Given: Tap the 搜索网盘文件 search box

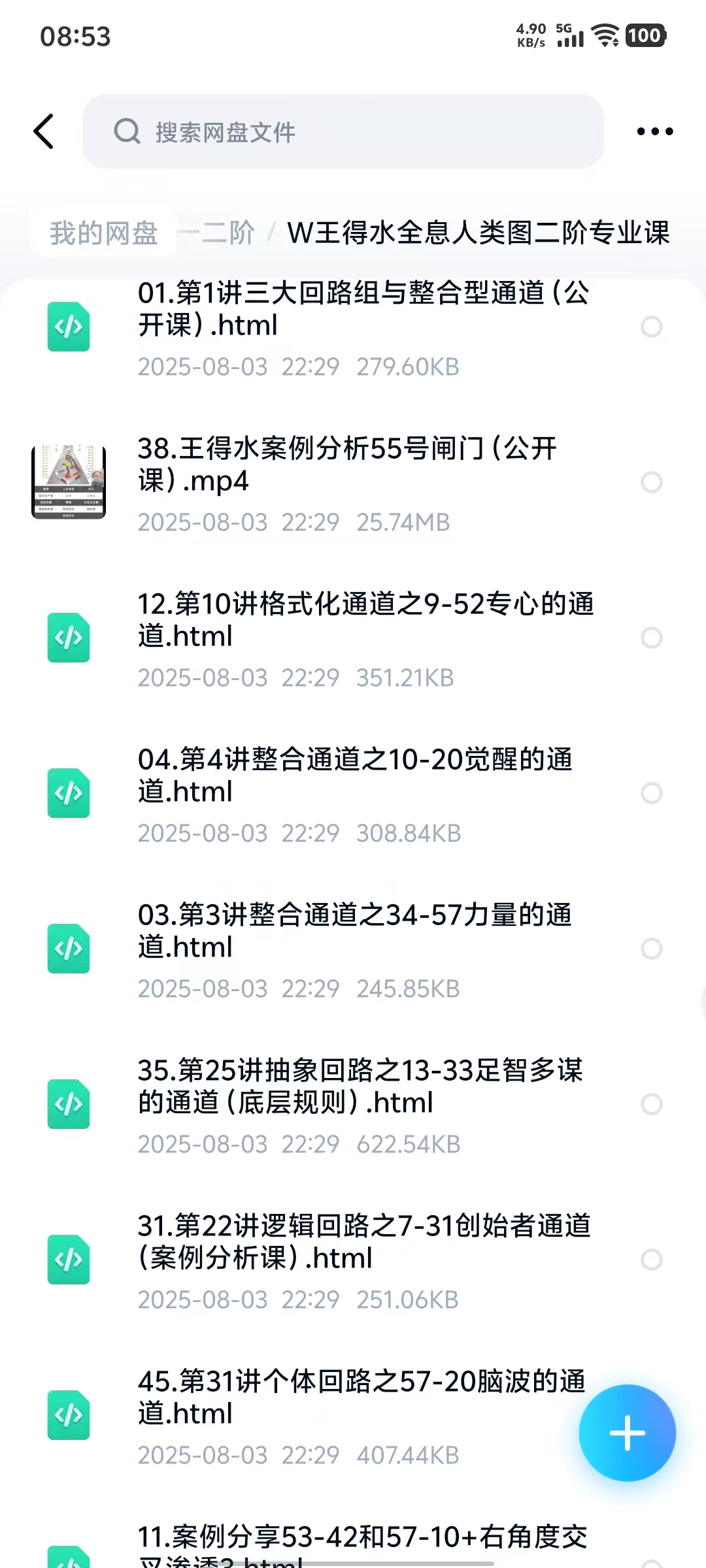Looking at the screenshot, I should pyautogui.click(x=343, y=131).
